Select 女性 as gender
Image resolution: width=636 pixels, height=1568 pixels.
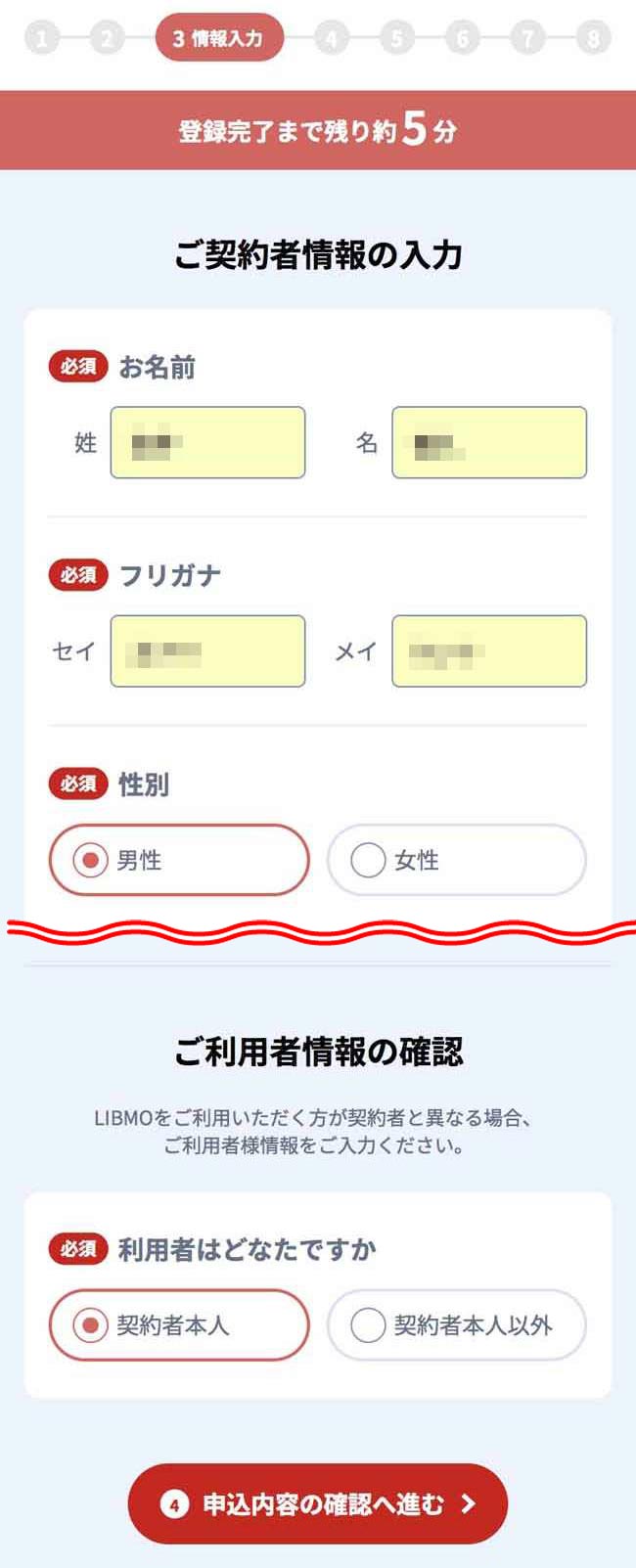pos(457,860)
